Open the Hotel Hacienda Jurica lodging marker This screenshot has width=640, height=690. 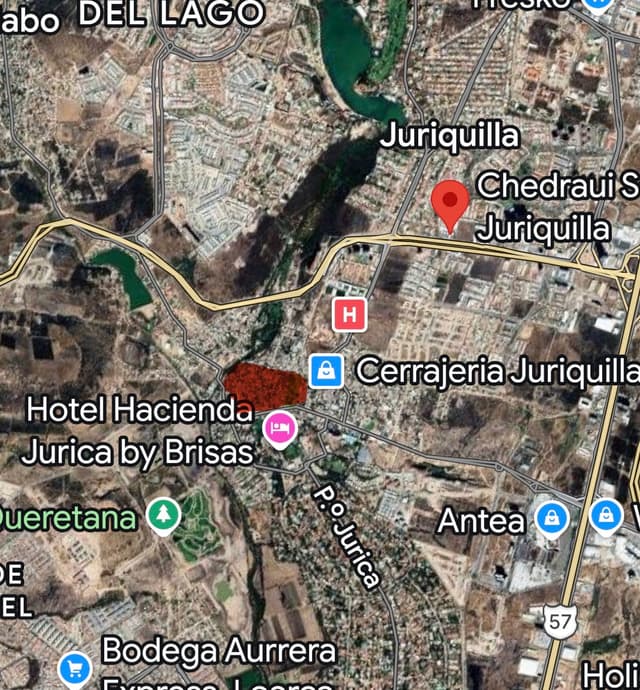click(281, 428)
